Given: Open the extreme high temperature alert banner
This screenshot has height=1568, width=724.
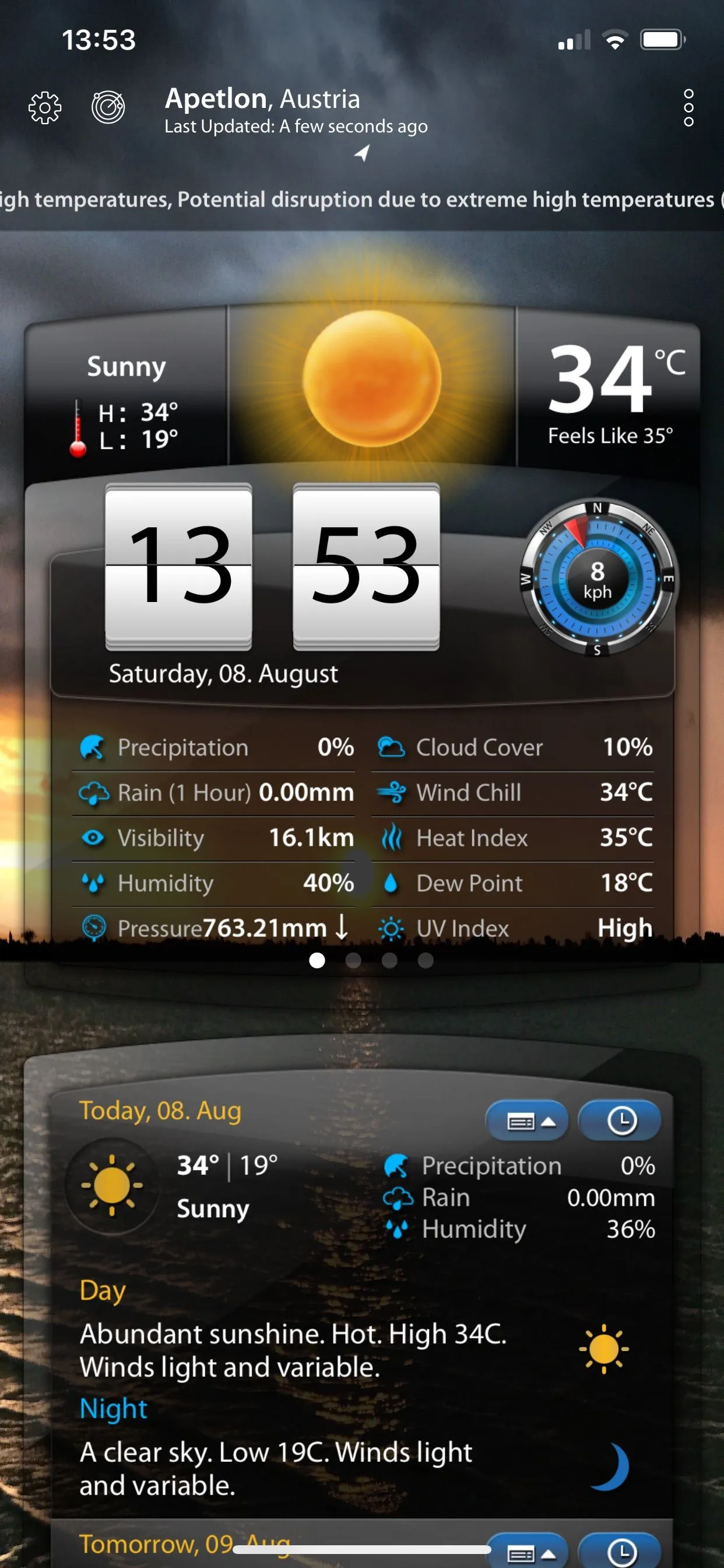Looking at the screenshot, I should point(362,199).
